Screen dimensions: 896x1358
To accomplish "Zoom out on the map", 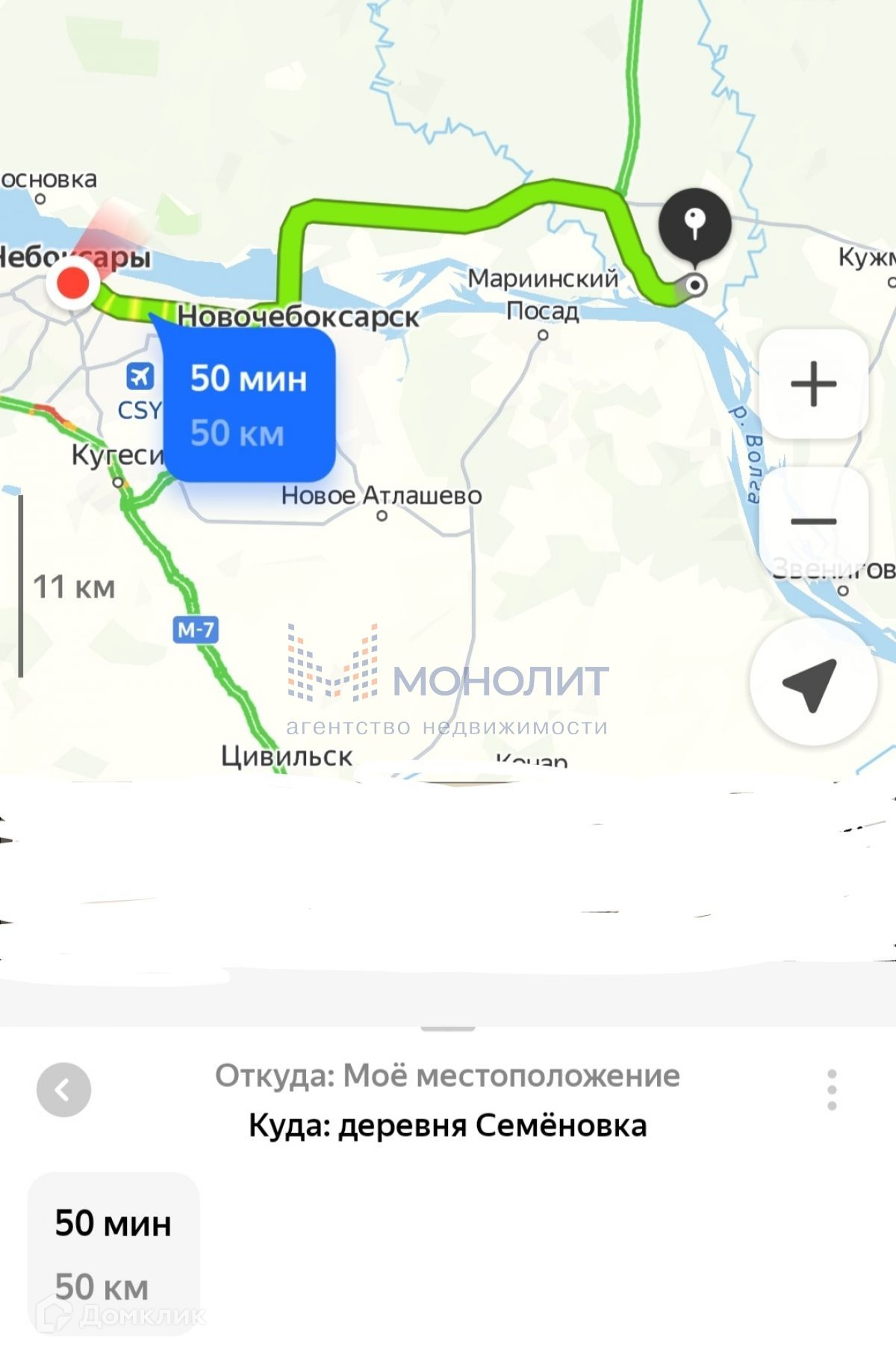I will click(813, 521).
